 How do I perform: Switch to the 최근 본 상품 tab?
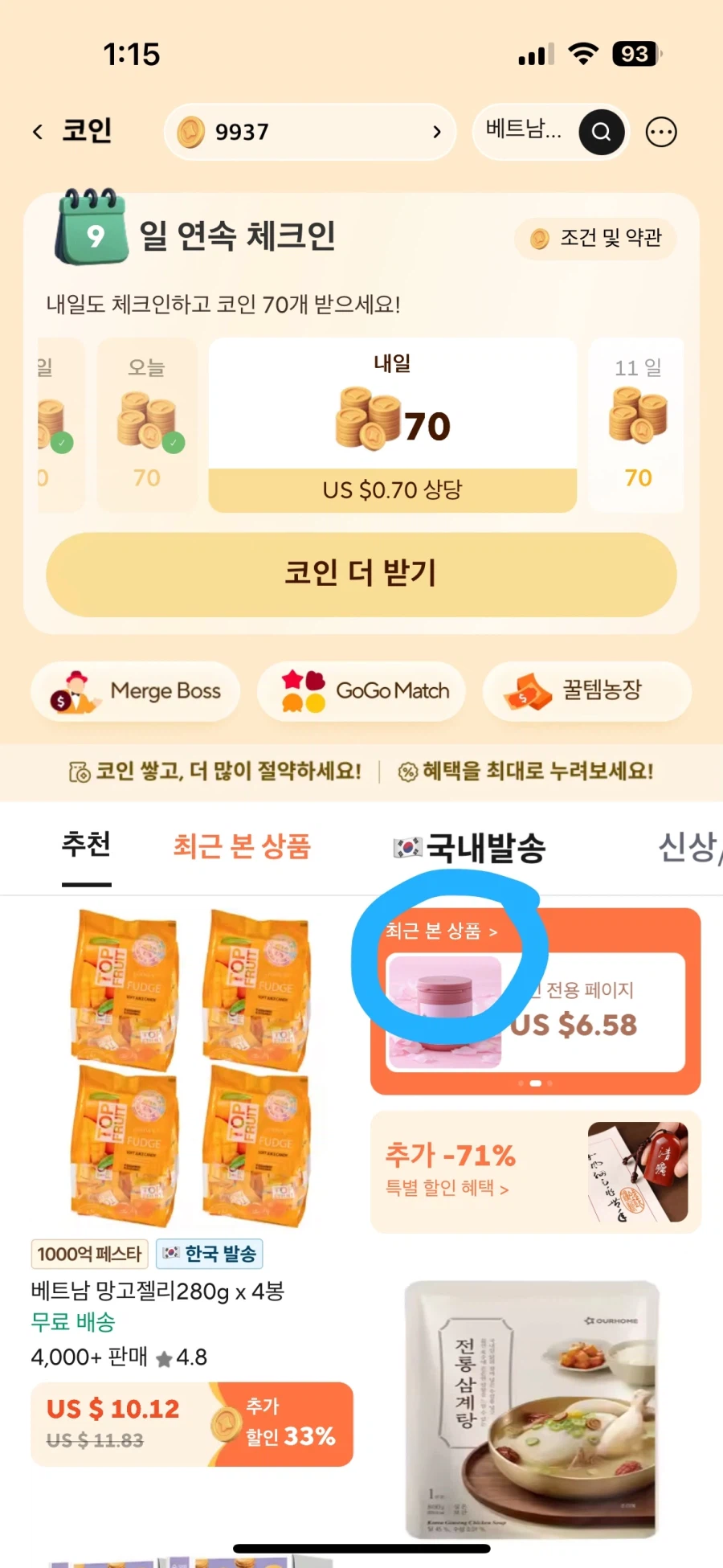(241, 846)
